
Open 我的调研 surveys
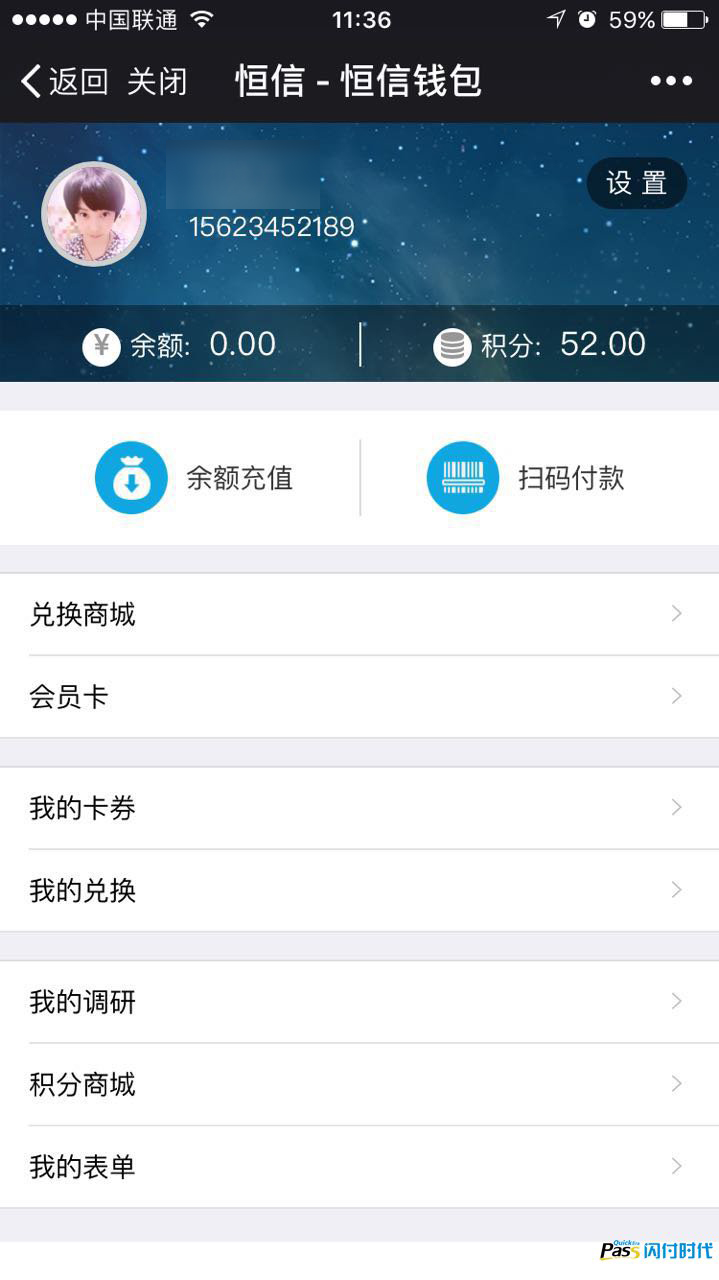[x=359, y=1002]
